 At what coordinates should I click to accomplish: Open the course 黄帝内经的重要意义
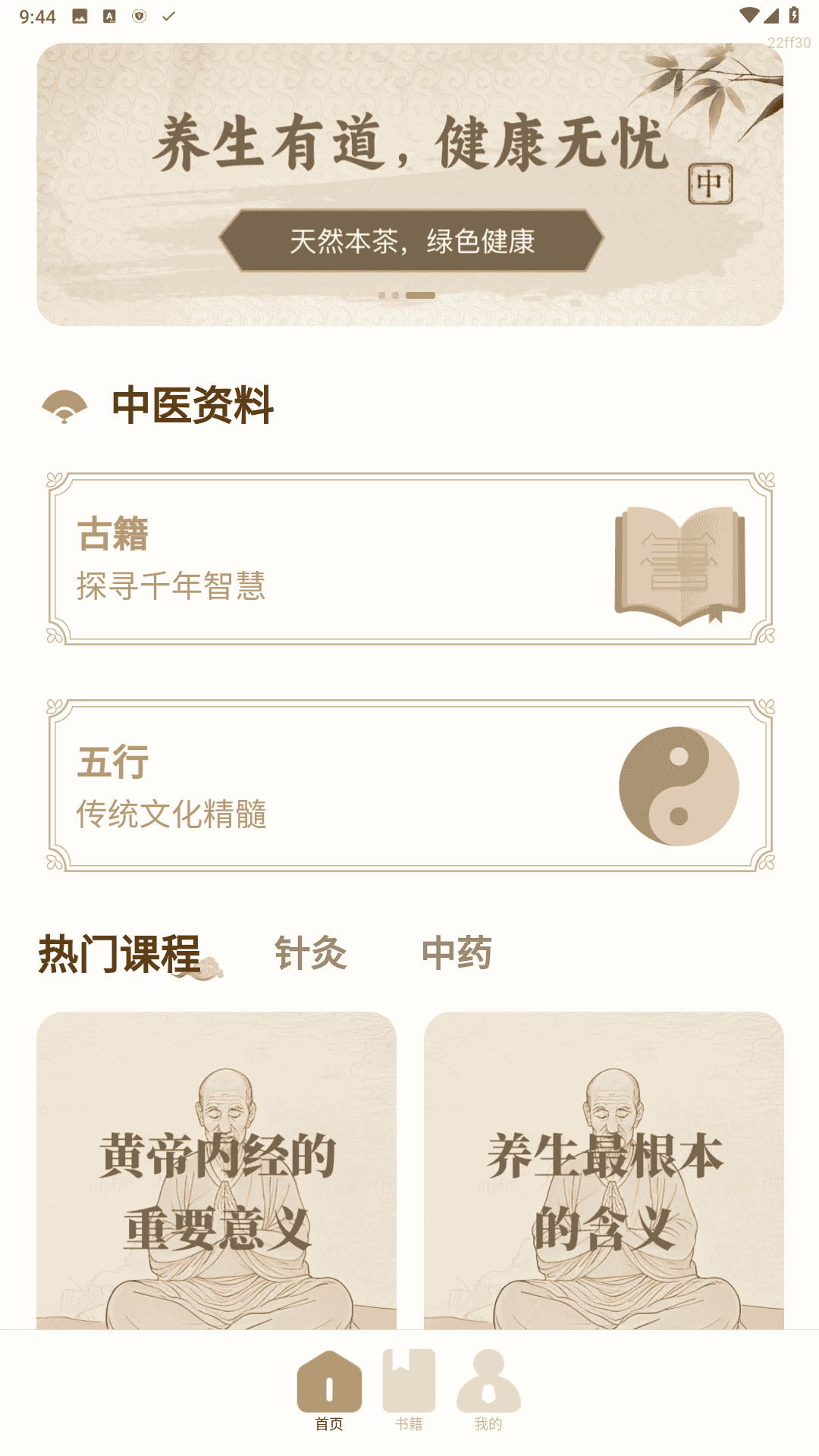tap(216, 1170)
